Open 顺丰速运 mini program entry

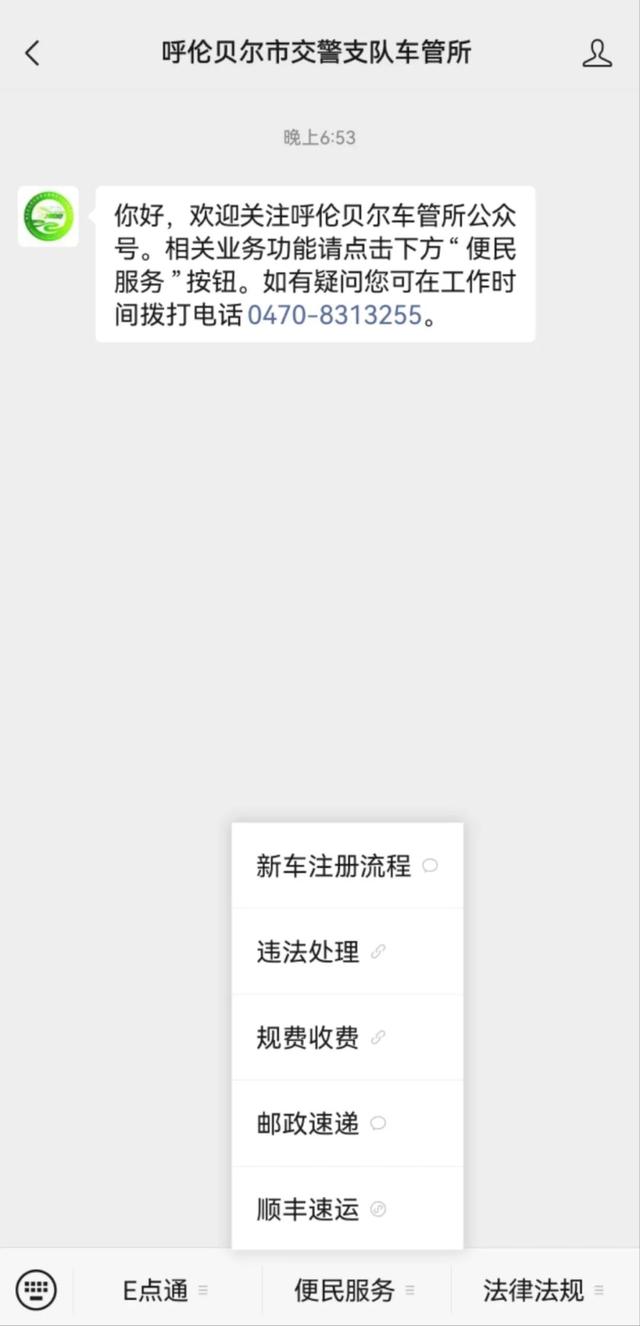click(x=347, y=1209)
